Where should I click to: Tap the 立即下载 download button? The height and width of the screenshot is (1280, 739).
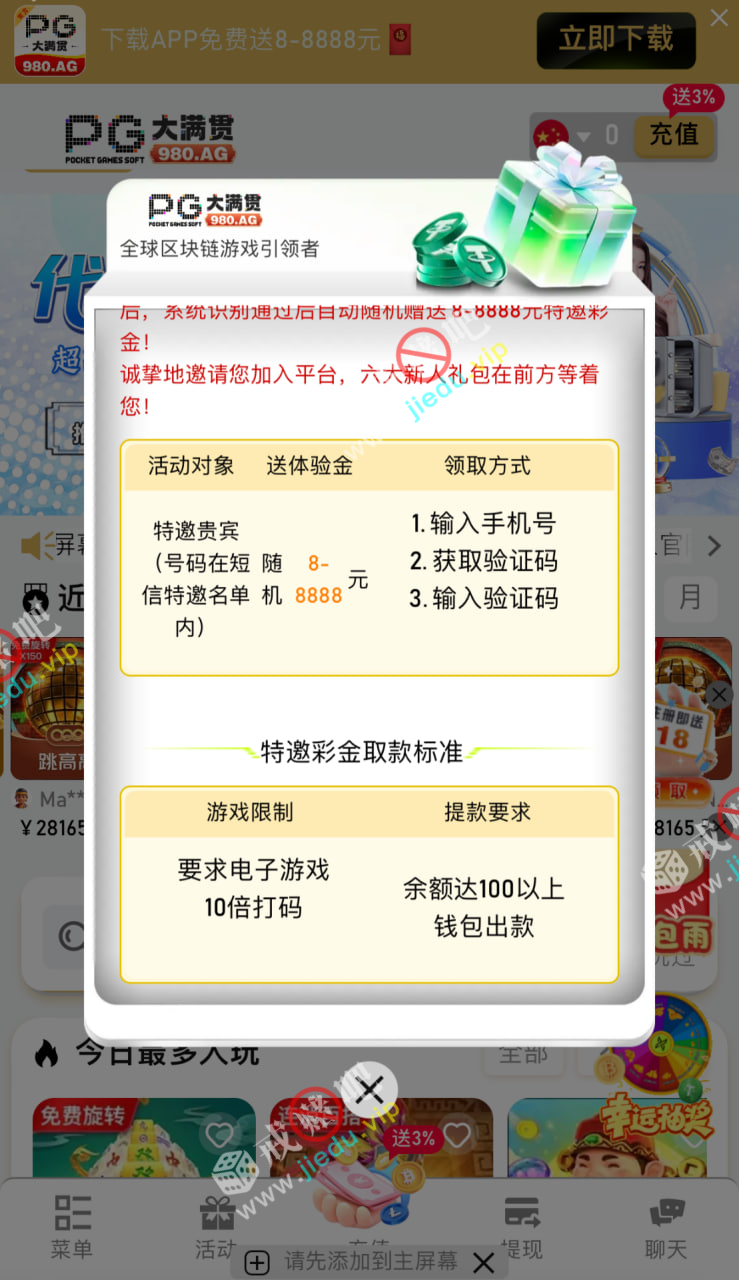[616, 40]
